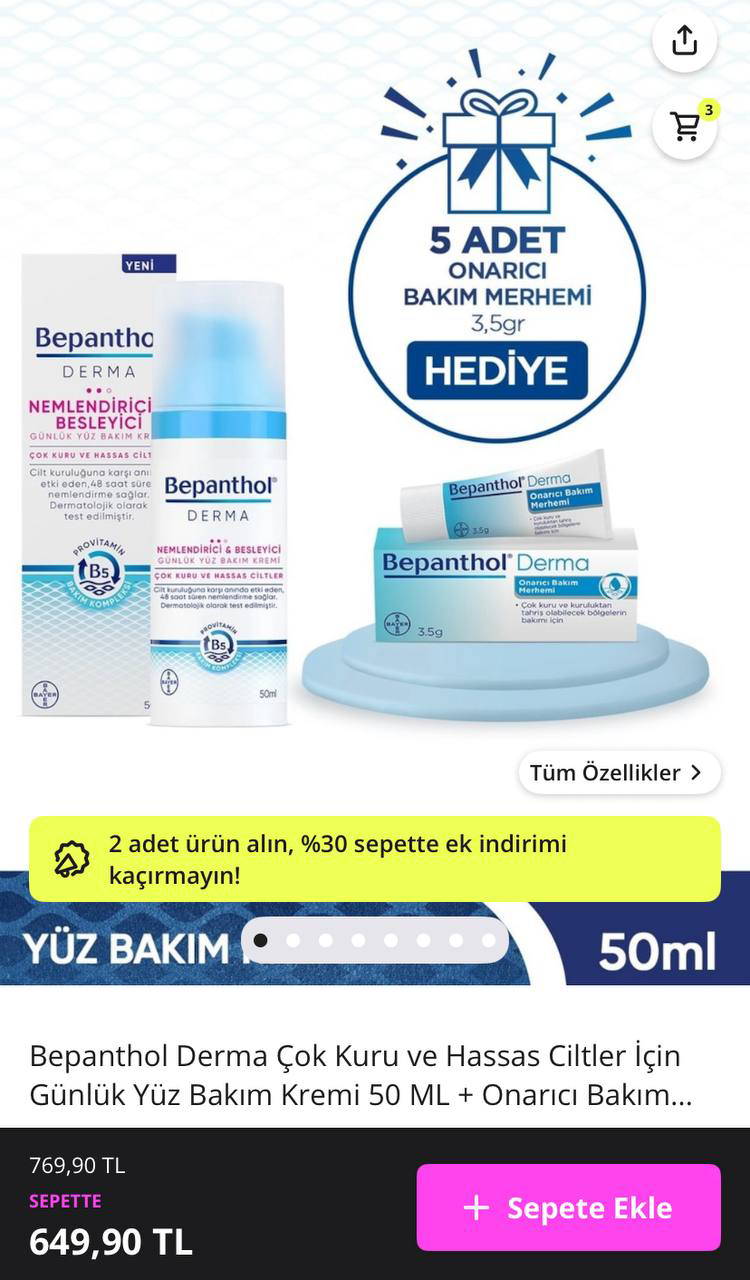Image resolution: width=750 pixels, height=1280 pixels.
Task: Open the shopping cart
Action: (685, 127)
